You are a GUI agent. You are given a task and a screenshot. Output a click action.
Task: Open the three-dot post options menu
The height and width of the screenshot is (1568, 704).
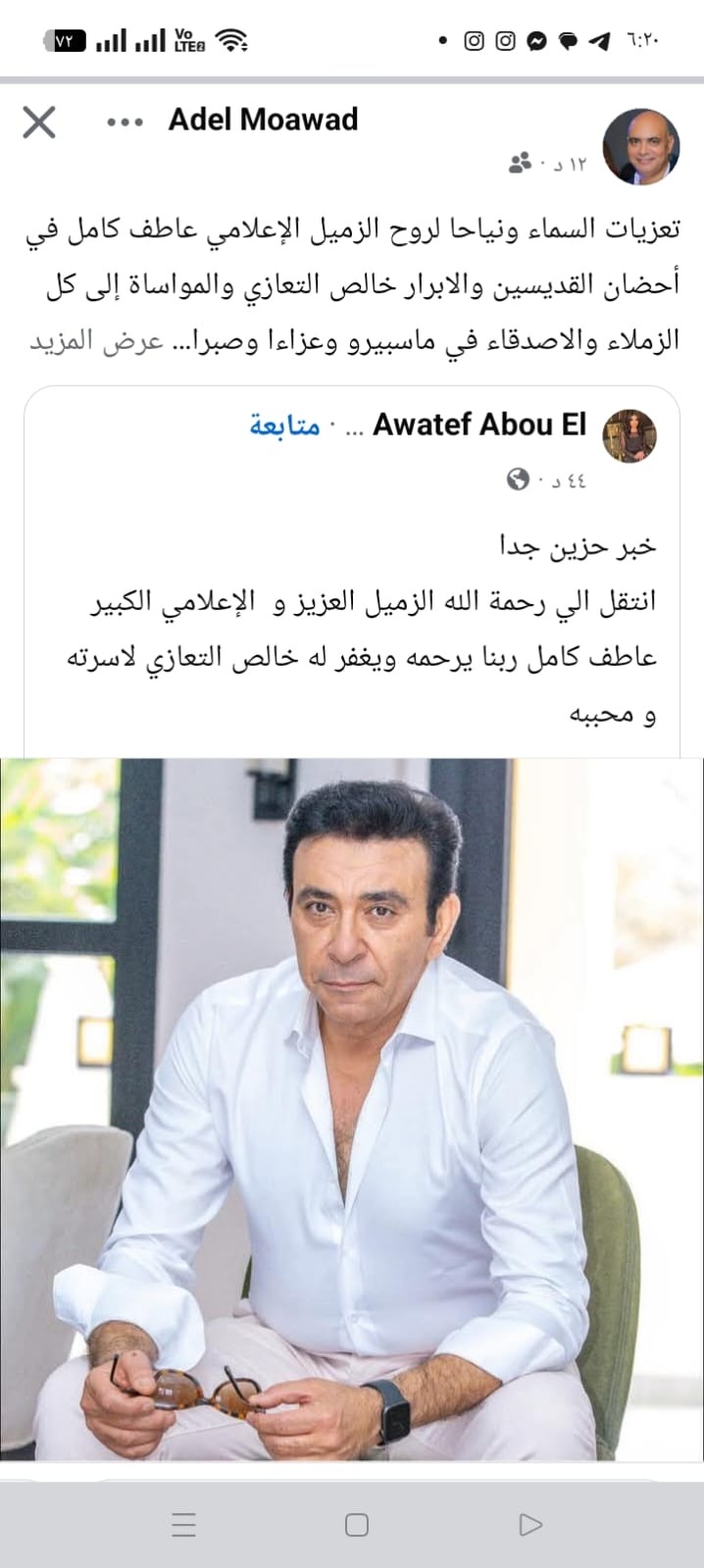(x=125, y=123)
